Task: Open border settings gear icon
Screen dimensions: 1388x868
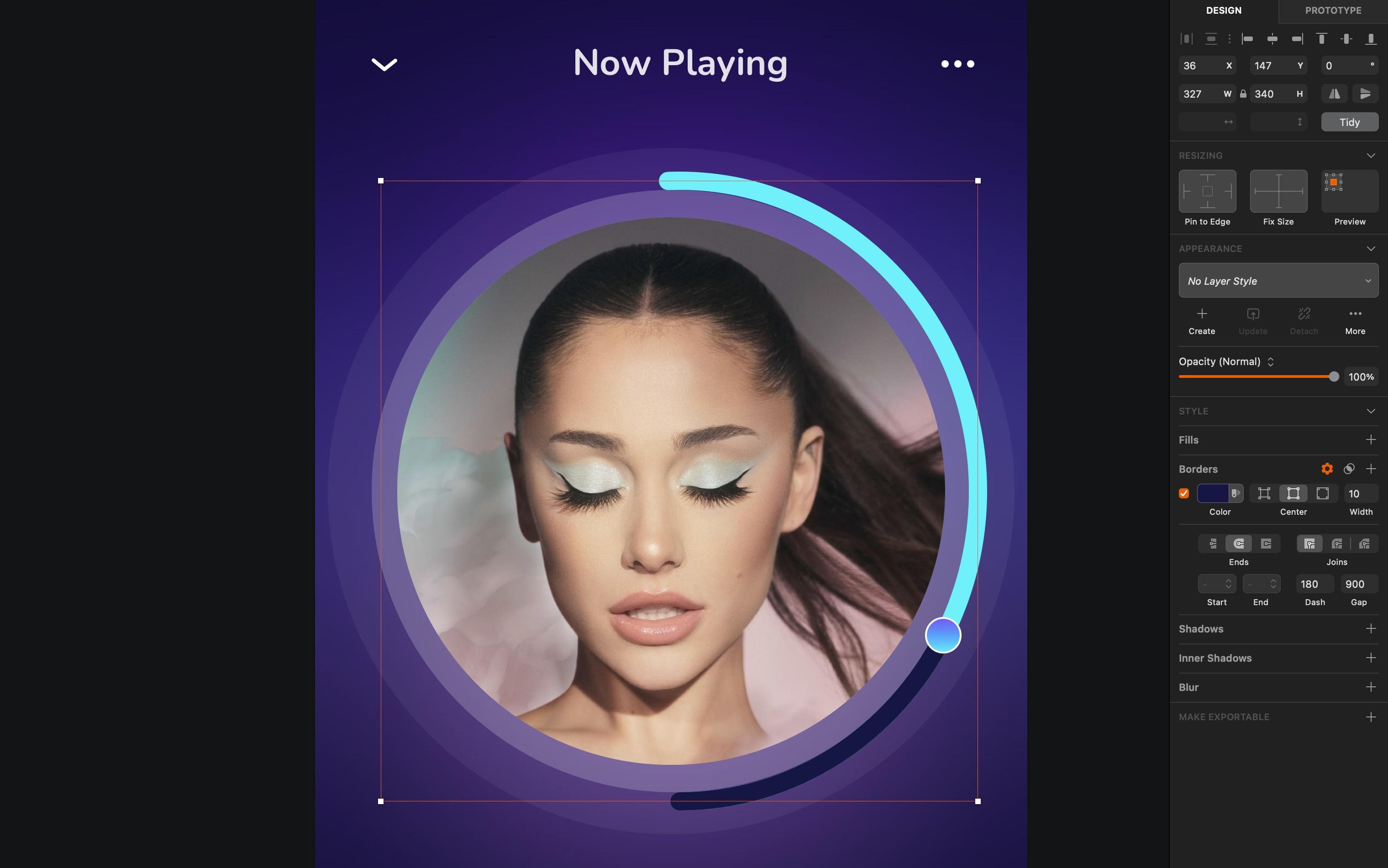Action: click(1326, 469)
